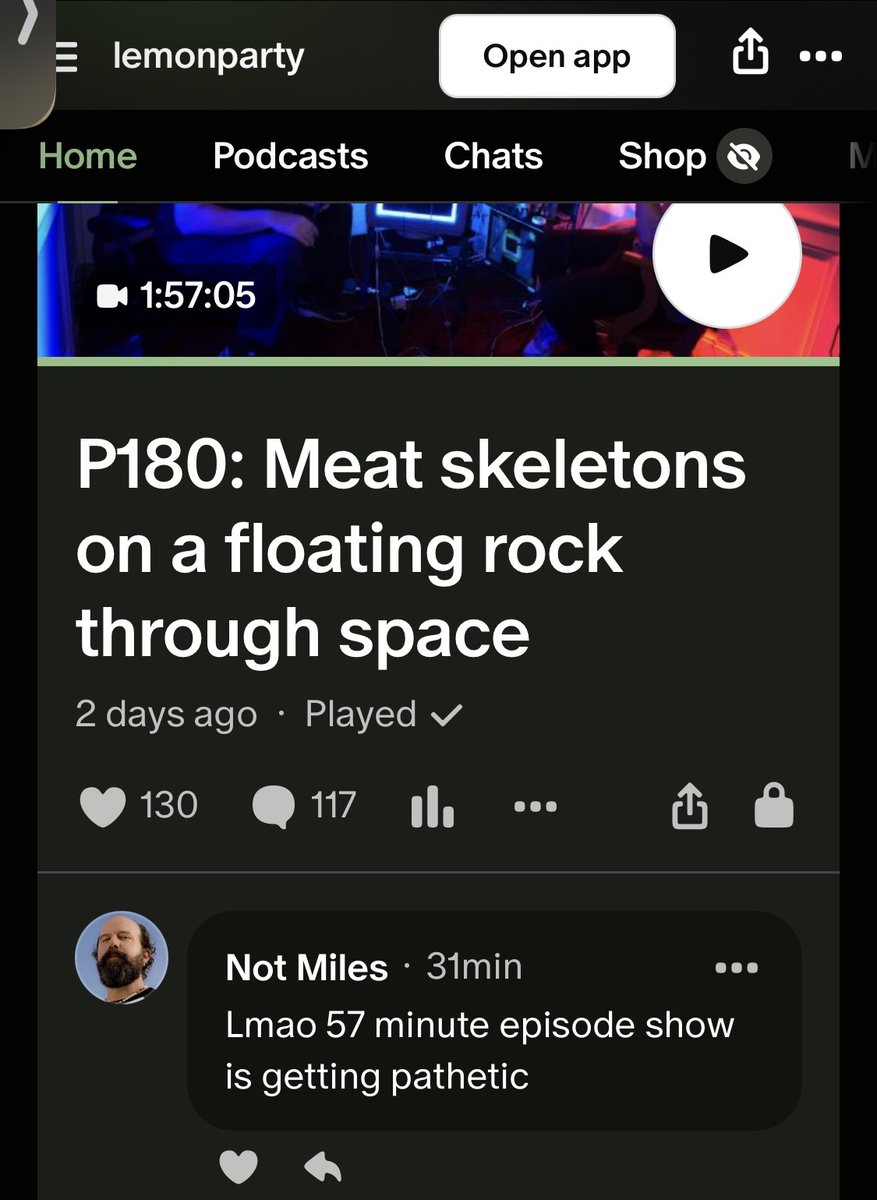Reply to Not Miles' comment
The image size is (877, 1200).
click(x=322, y=1165)
